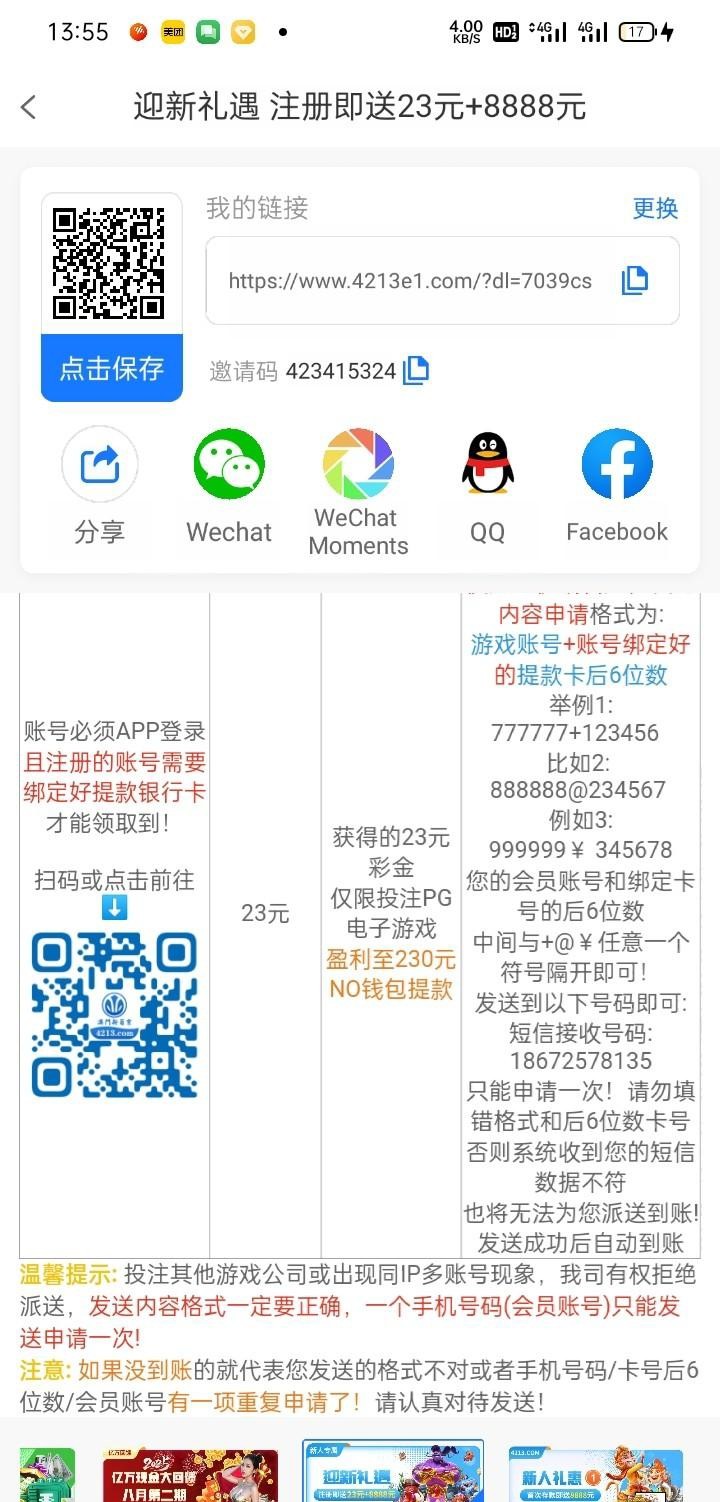Share the link through QQ
Image resolution: width=720 pixels, height=1502 pixels.
pos(488,466)
